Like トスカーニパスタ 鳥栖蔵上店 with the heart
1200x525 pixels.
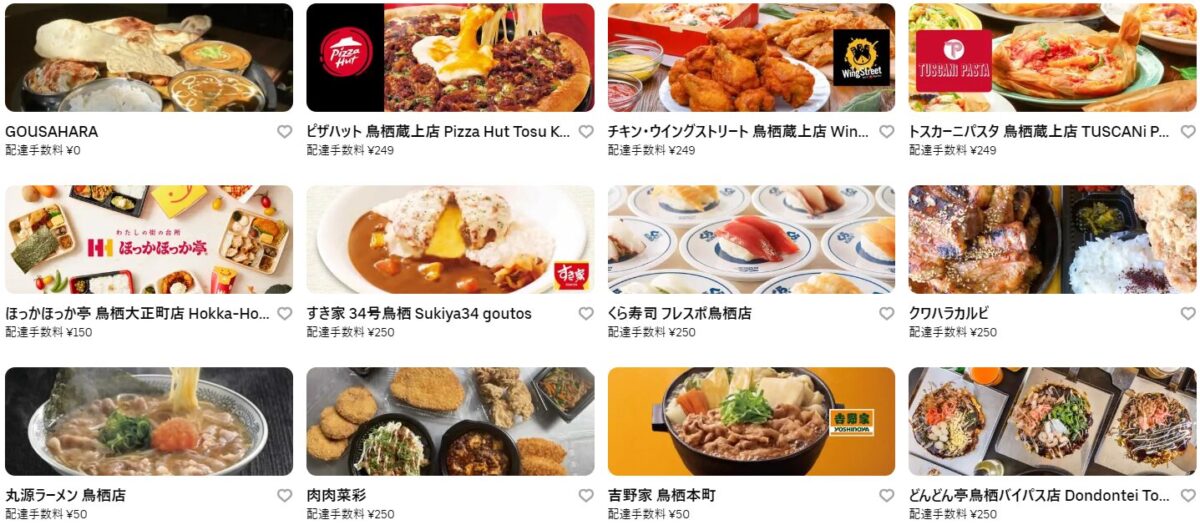tap(1188, 132)
